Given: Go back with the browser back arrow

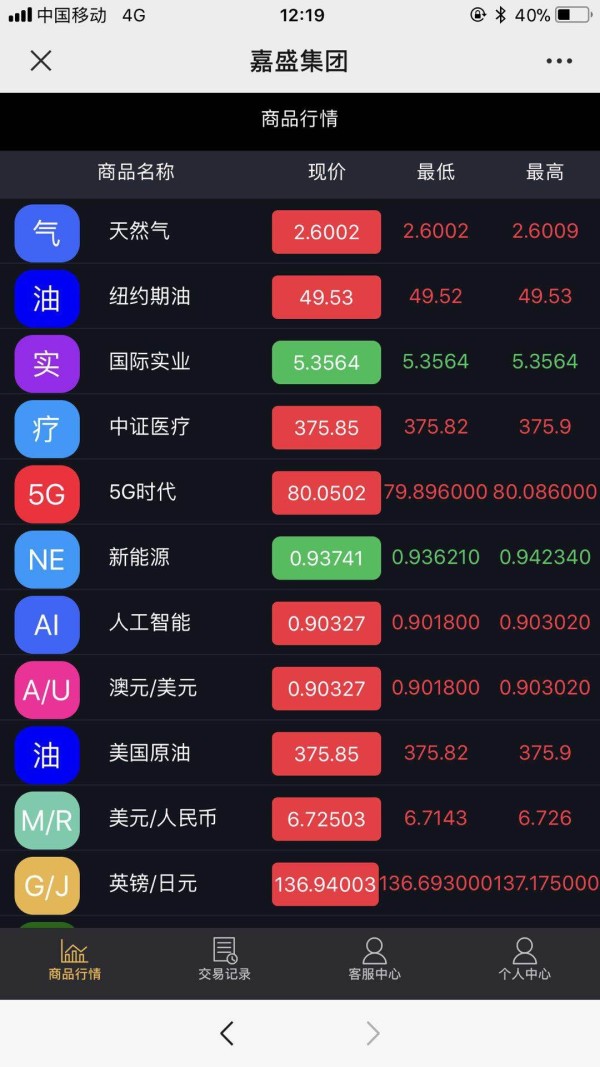Looking at the screenshot, I should pyautogui.click(x=227, y=1033).
